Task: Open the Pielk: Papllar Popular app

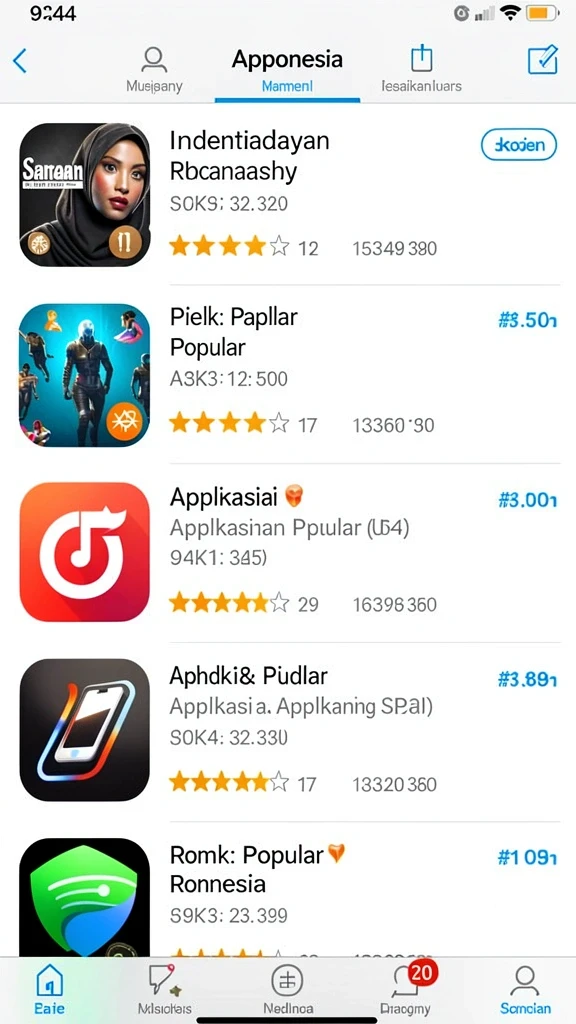Action: point(288,376)
